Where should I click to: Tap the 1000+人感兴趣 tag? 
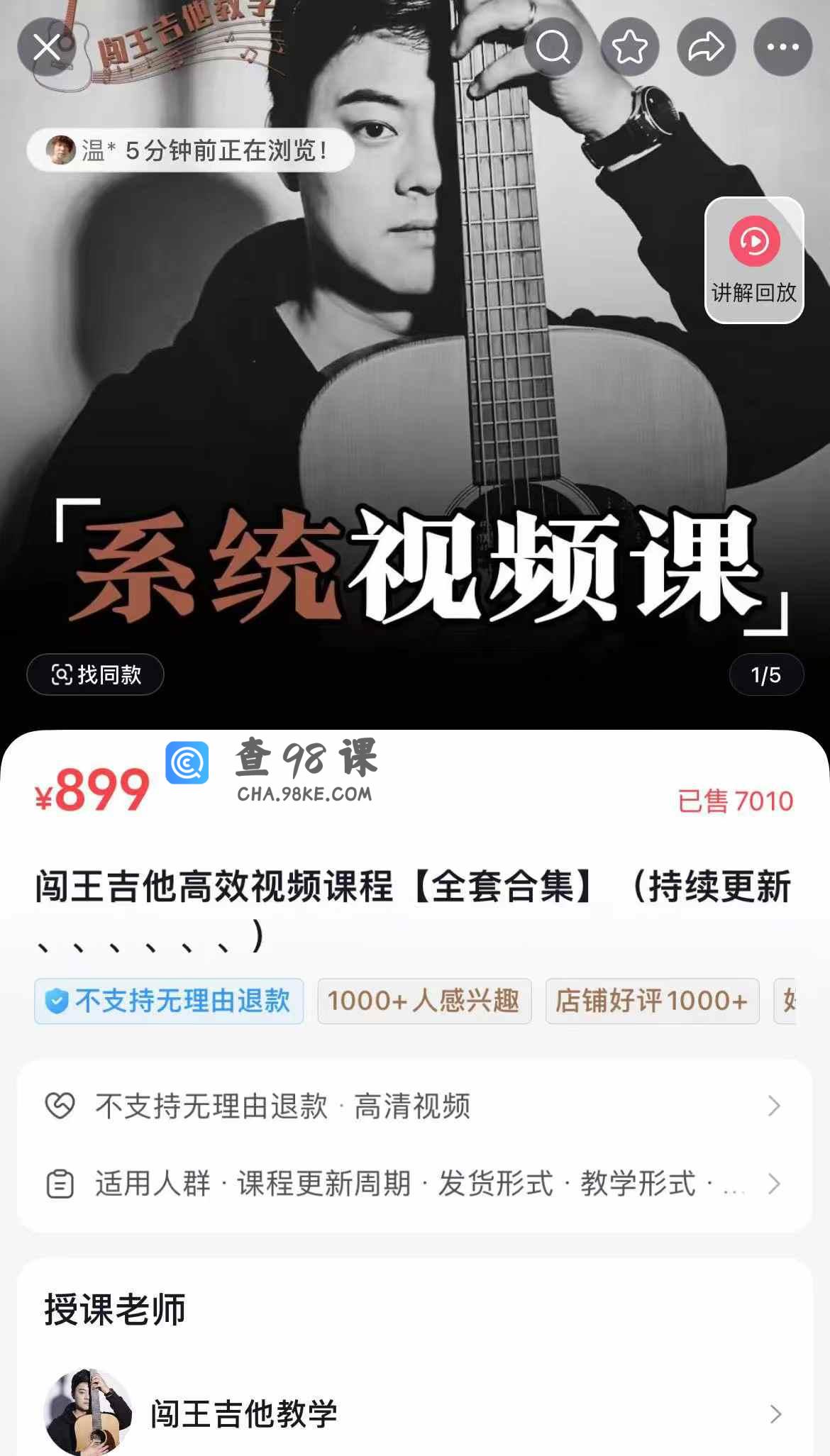(424, 1001)
